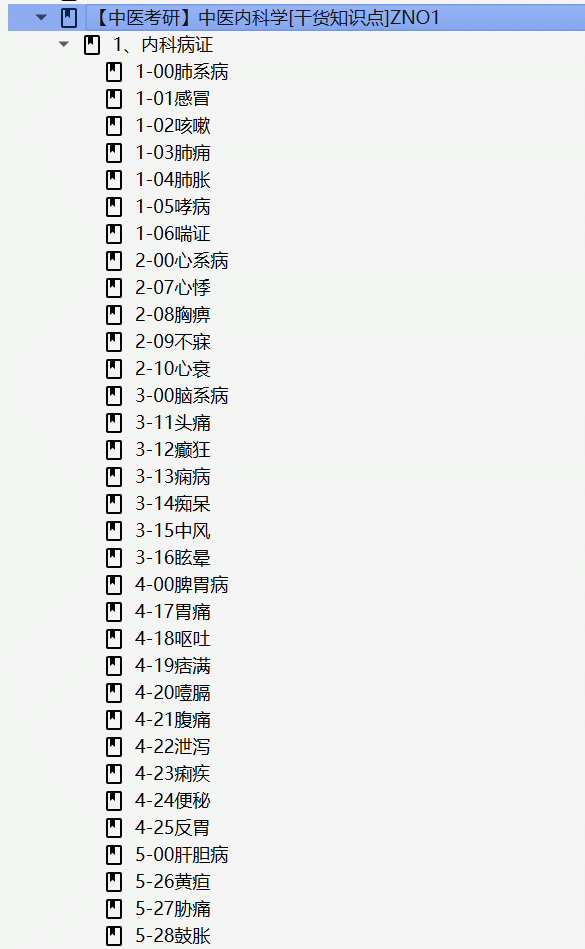Select bookmark 2-09不寐

click(172, 342)
